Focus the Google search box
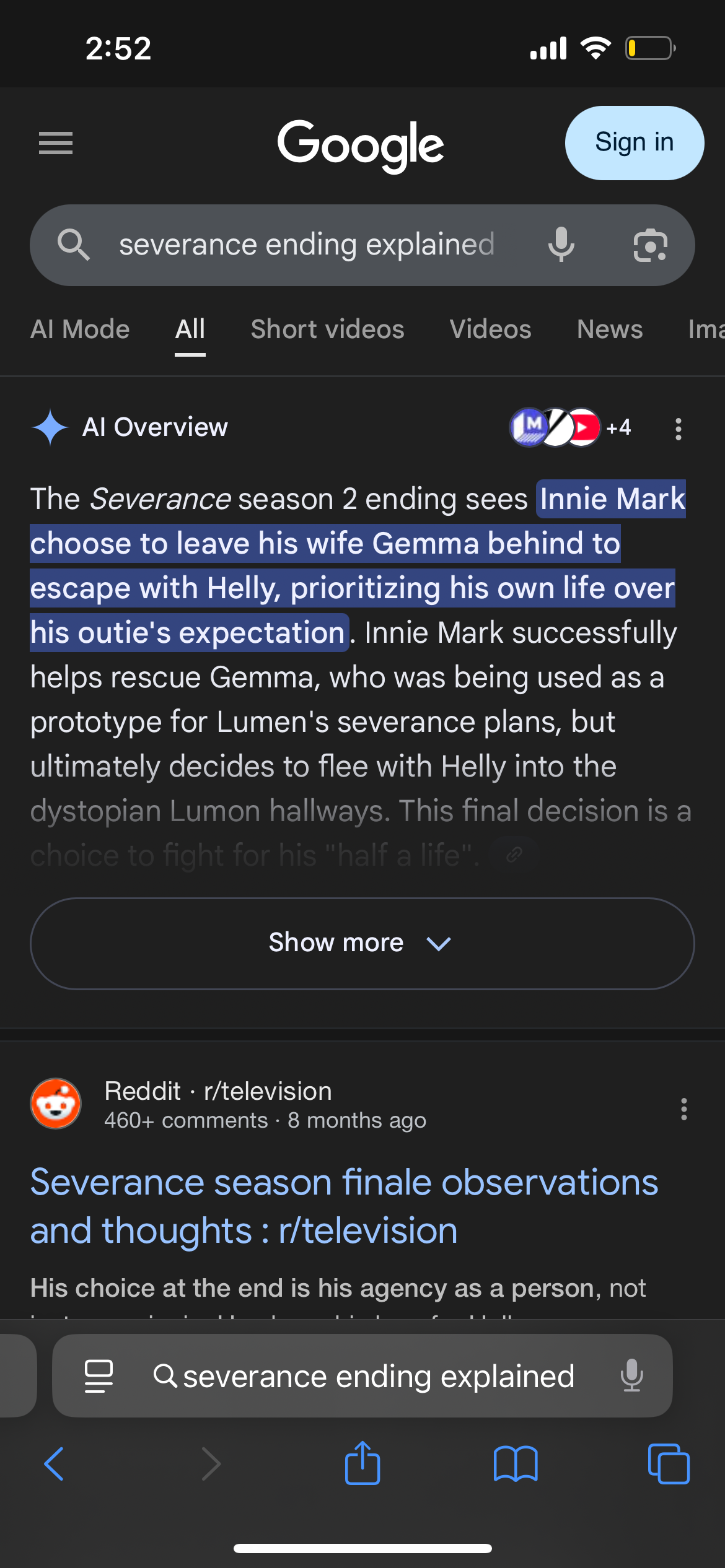Image resolution: width=725 pixels, height=1568 pixels. coord(307,245)
